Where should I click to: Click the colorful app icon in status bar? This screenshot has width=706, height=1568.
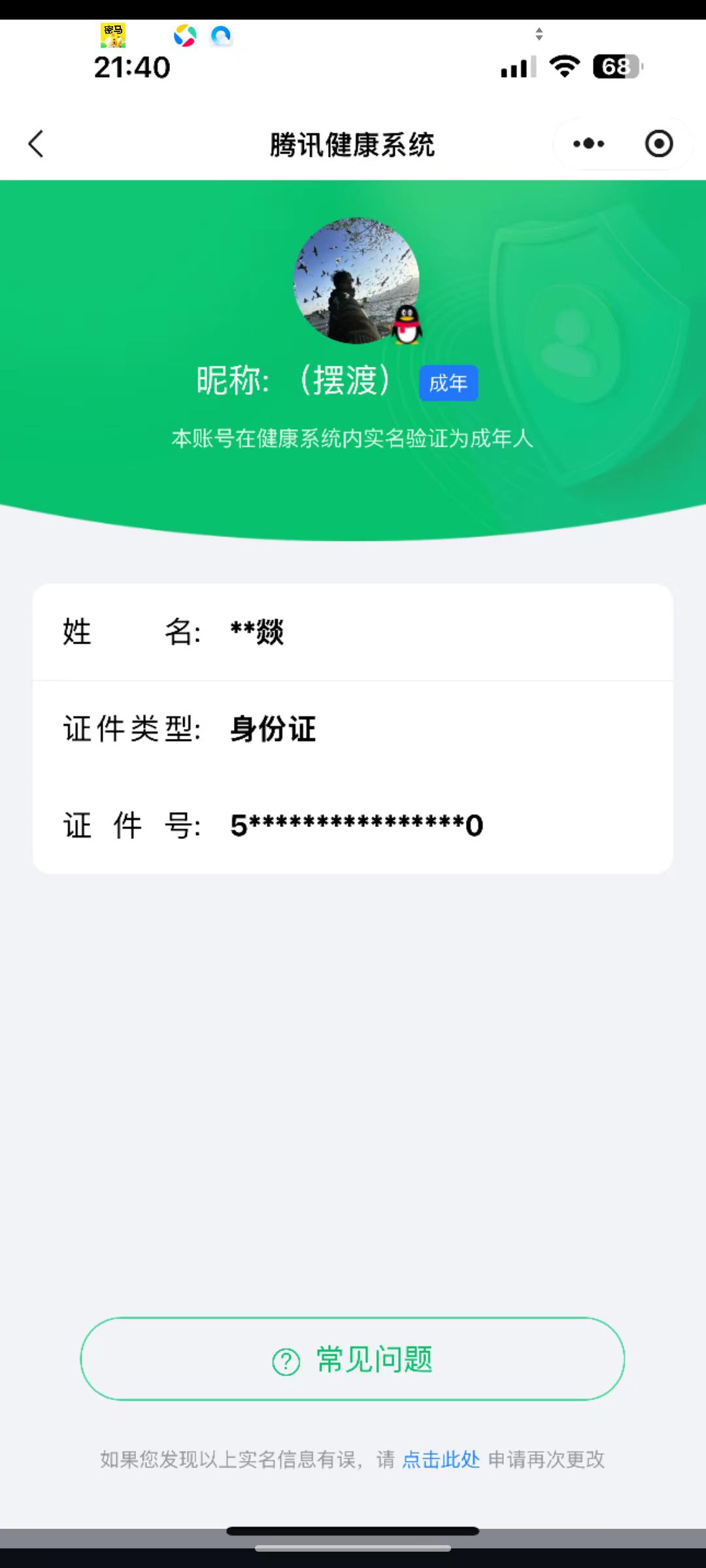[x=184, y=36]
